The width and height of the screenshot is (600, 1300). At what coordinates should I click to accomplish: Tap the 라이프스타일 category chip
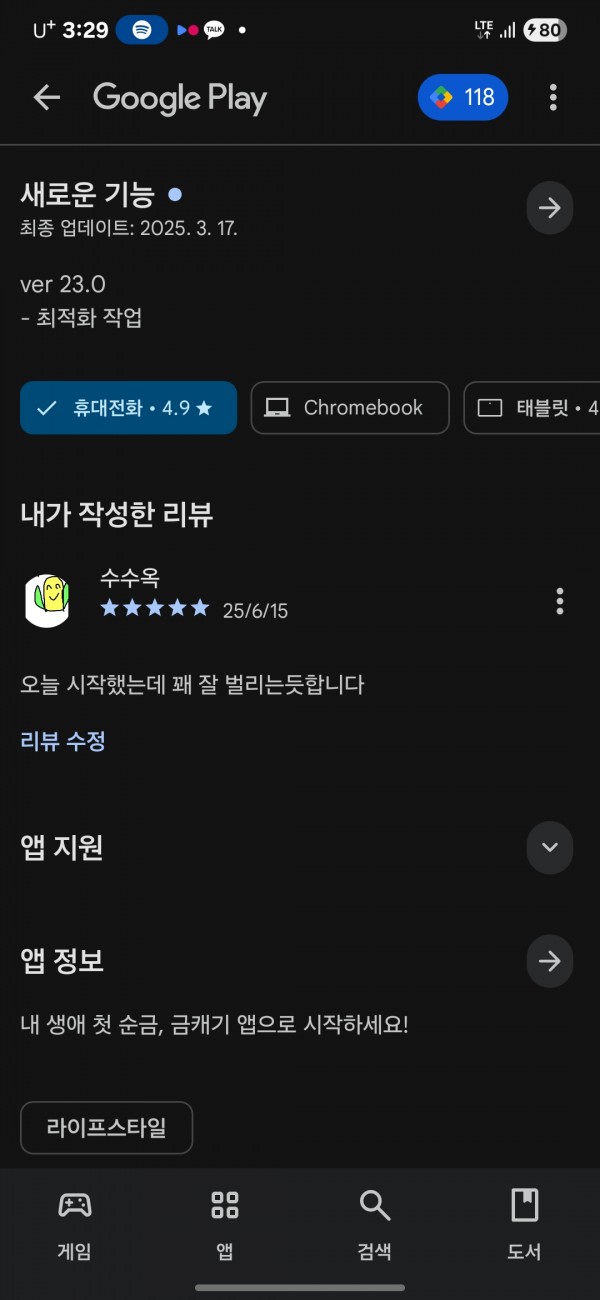[x=106, y=1128]
